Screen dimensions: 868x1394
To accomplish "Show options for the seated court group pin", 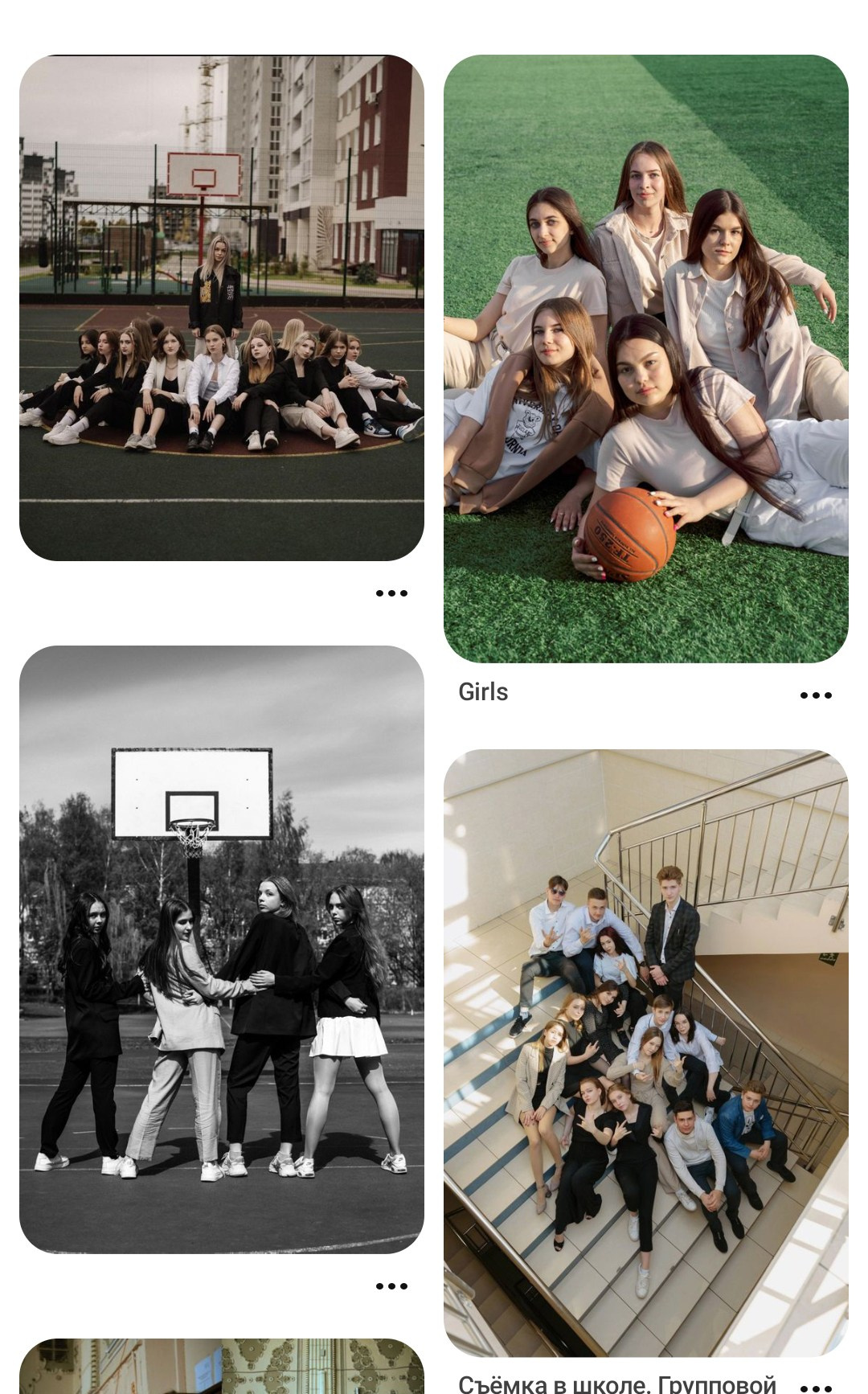I will click(x=391, y=593).
